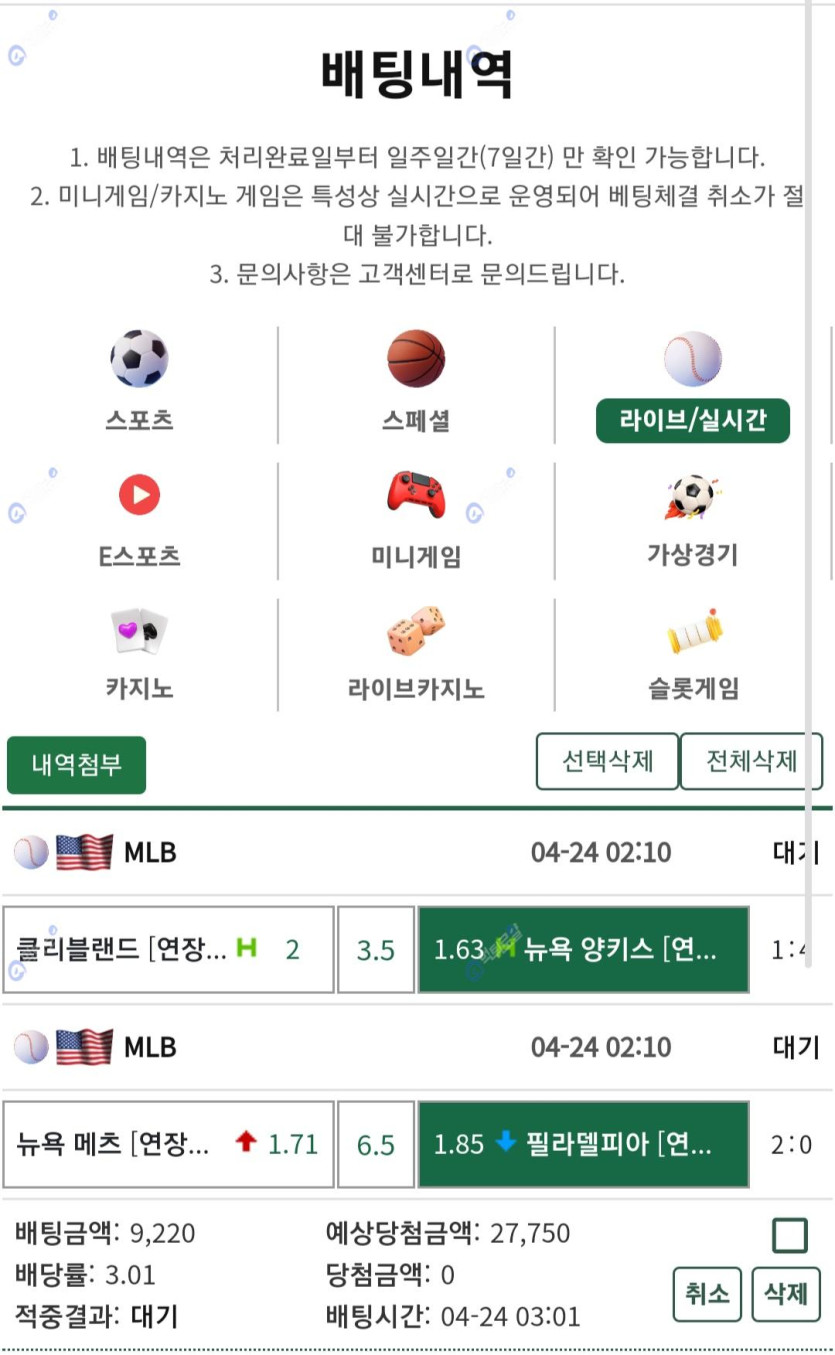Tap the 내역첨부 button
Screen dimensions: 835x1355
pyautogui.click(x=76, y=765)
